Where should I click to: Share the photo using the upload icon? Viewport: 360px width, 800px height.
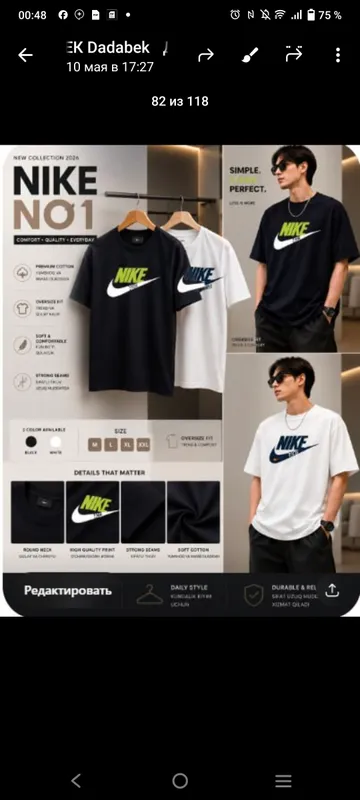coord(332,590)
